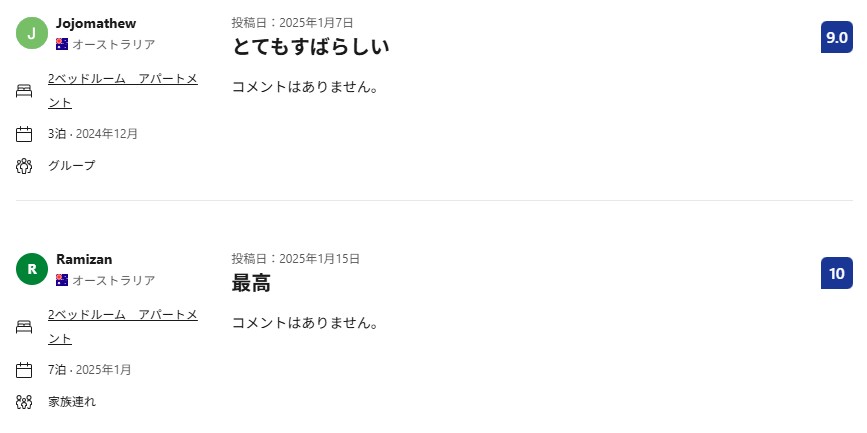Open Ramizan's 2ベッドルーム アパートメント link
The image size is (867, 433).
[x=122, y=315]
